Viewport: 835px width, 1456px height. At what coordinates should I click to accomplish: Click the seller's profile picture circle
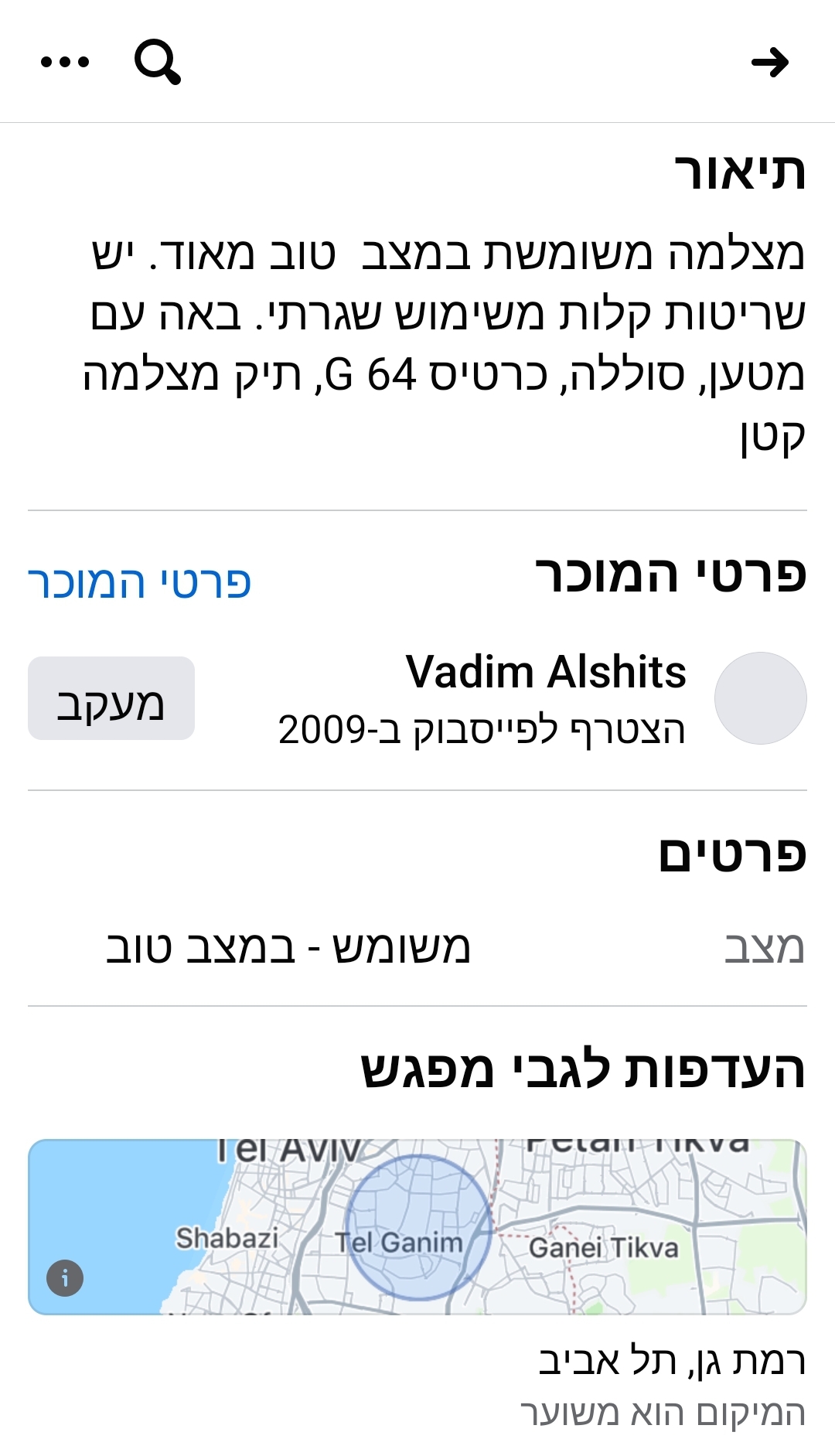(759, 698)
